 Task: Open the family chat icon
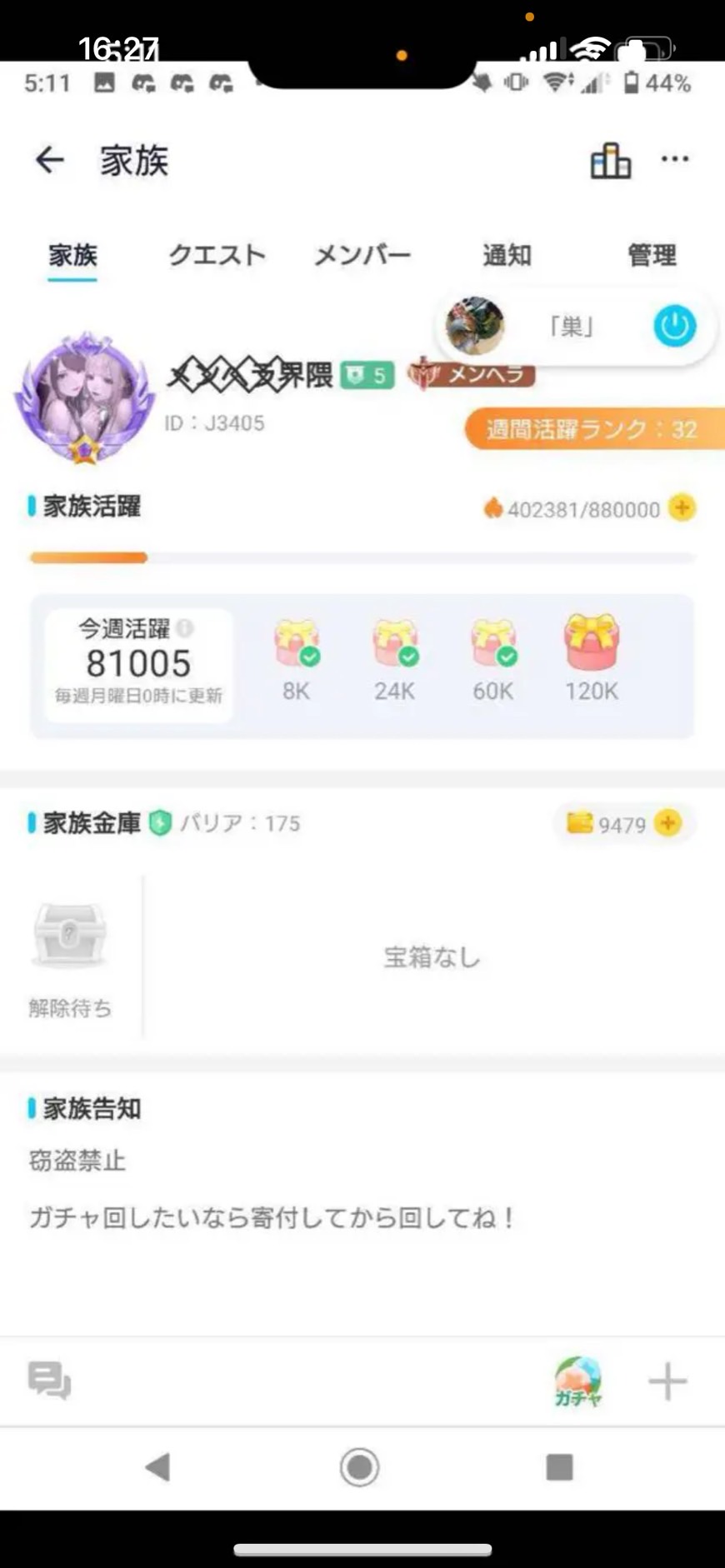pyautogui.click(x=49, y=1381)
